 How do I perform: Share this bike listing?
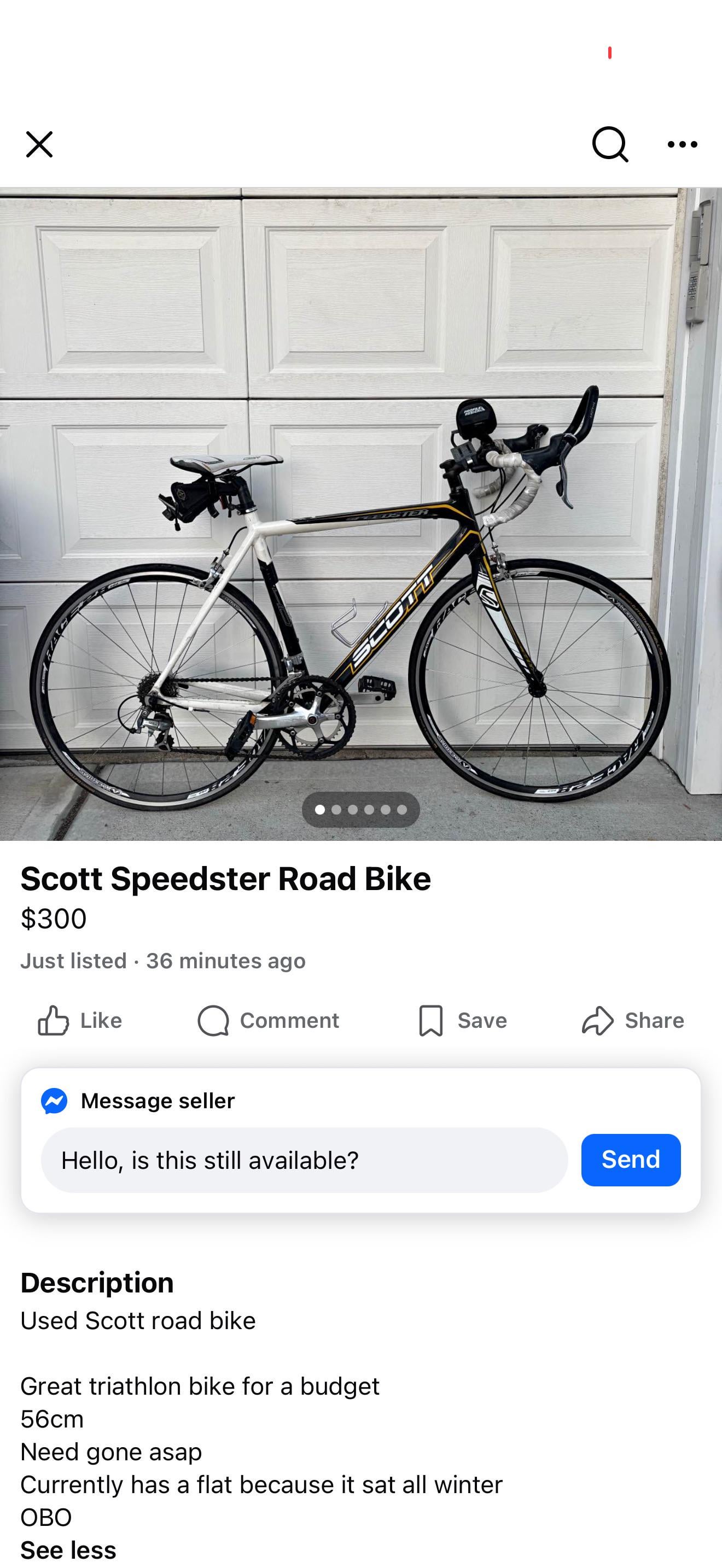[633, 1020]
